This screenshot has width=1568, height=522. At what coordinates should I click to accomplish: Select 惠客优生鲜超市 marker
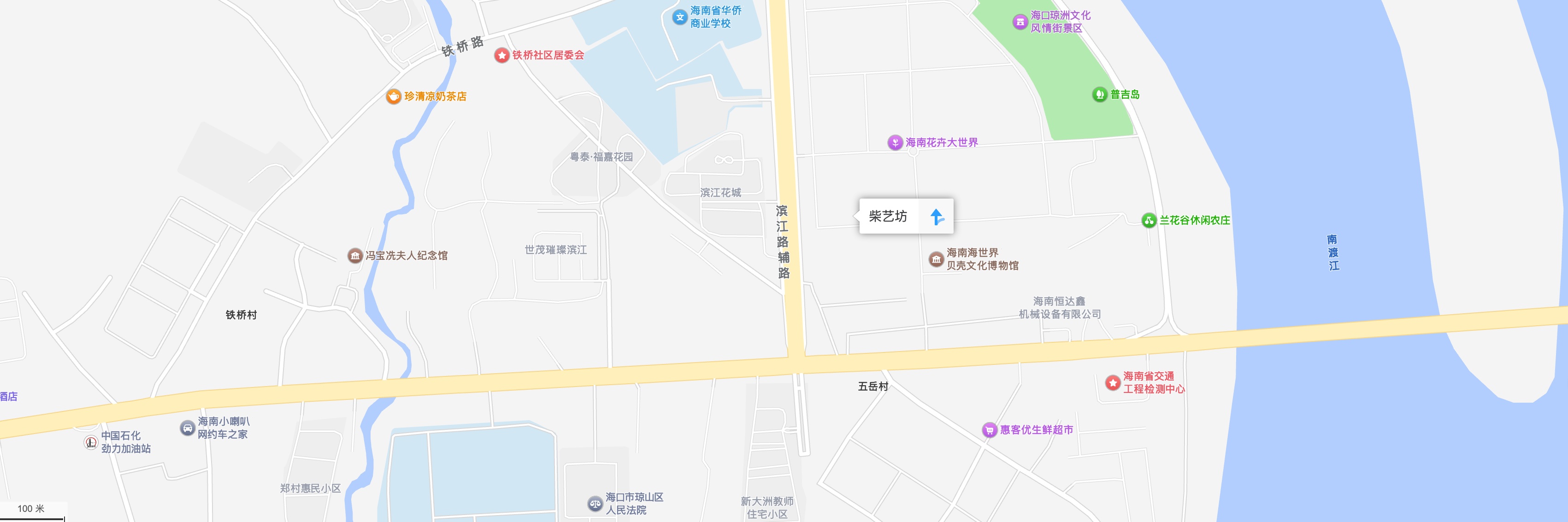coord(990,430)
